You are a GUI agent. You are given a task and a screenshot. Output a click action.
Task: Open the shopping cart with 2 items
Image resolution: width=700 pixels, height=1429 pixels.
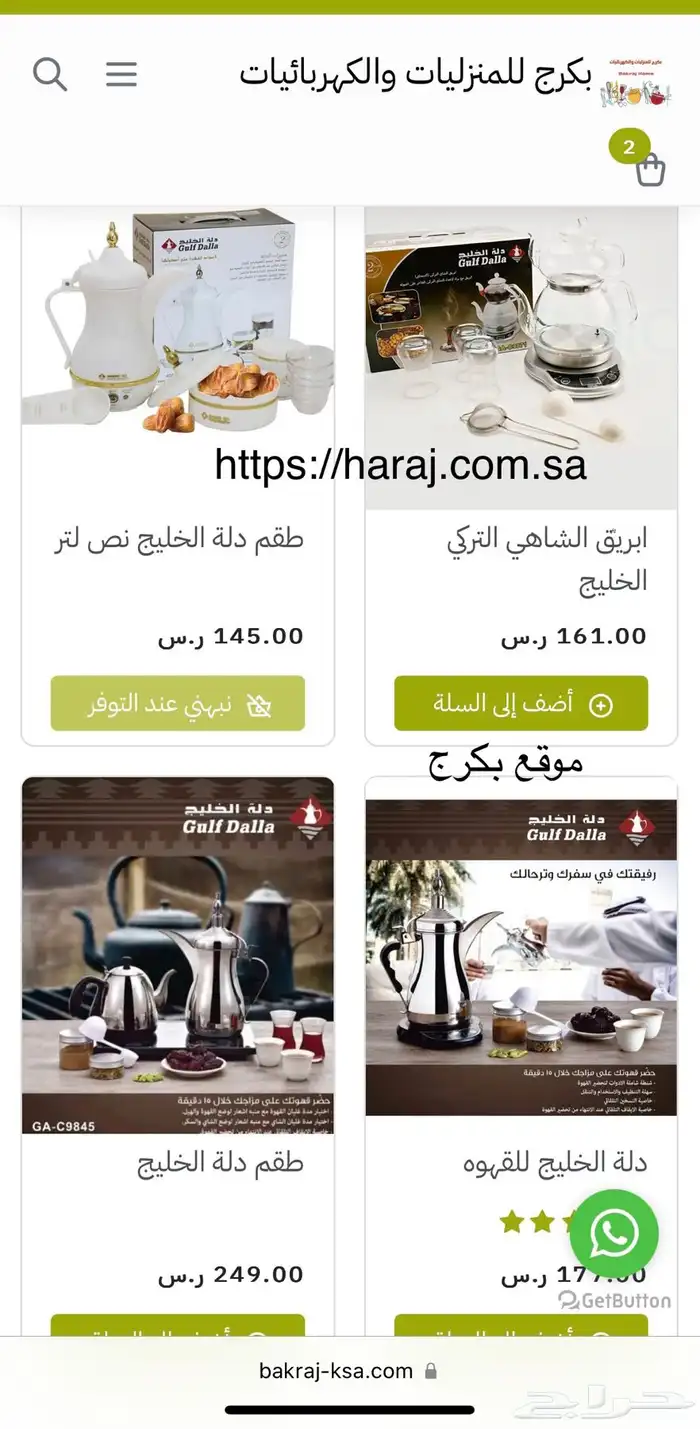[650, 168]
